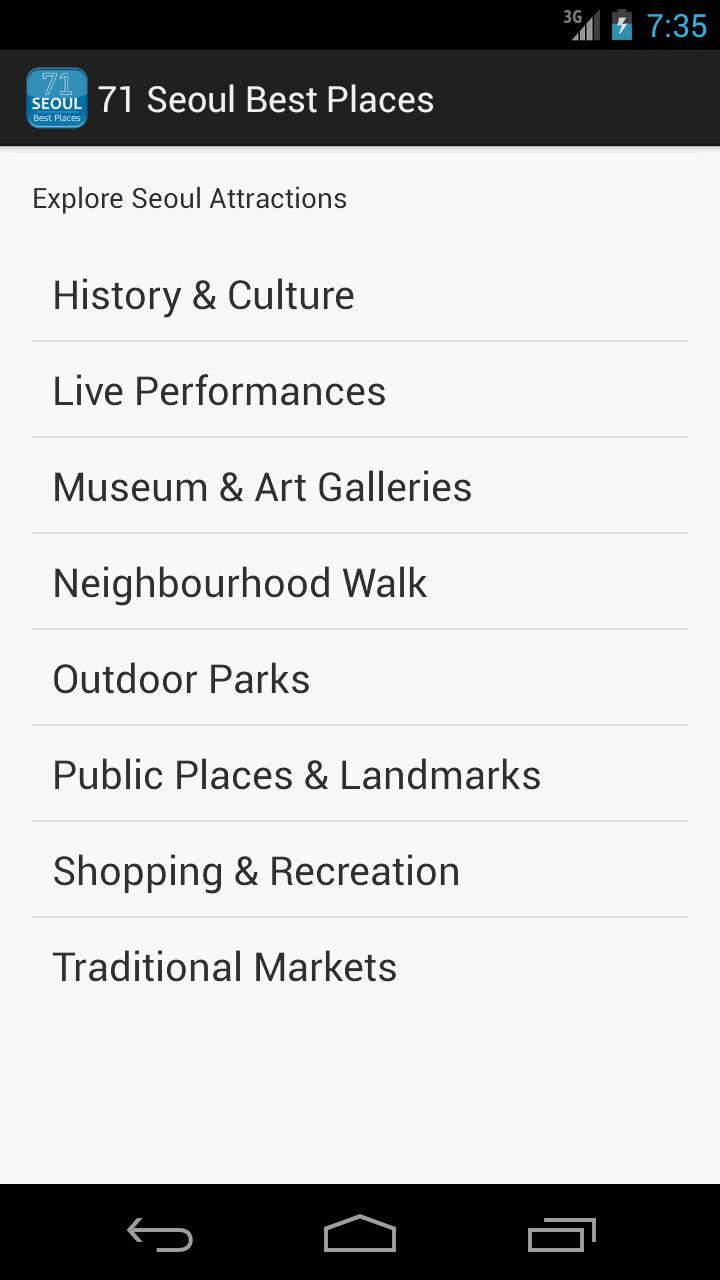Tap the charging battery icon
Image resolution: width=720 pixels, height=1280 pixels.
click(620, 25)
